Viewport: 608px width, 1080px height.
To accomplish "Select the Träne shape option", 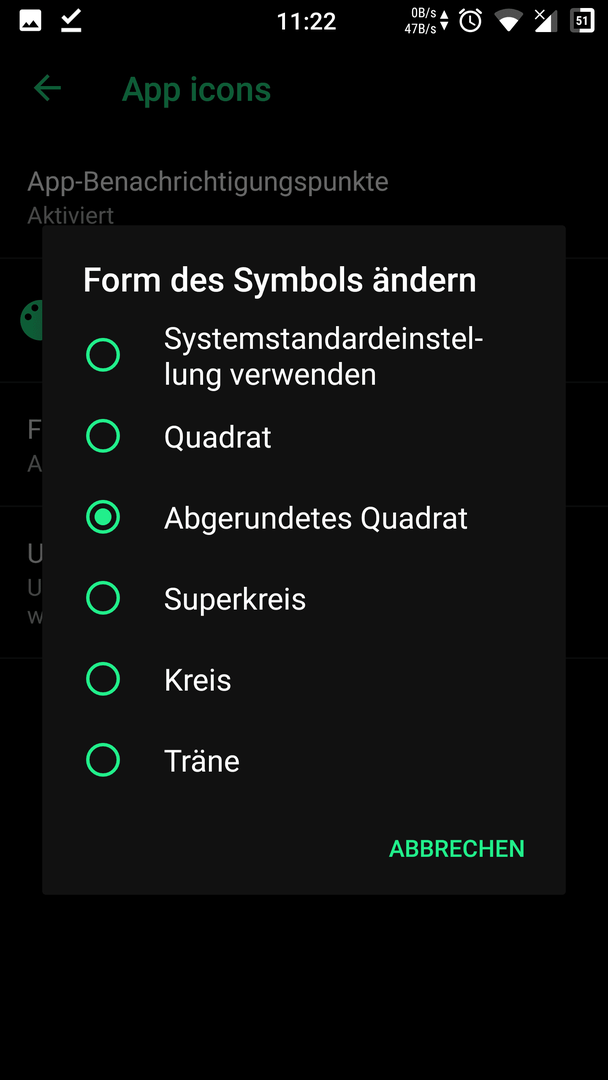I will 304,760.
